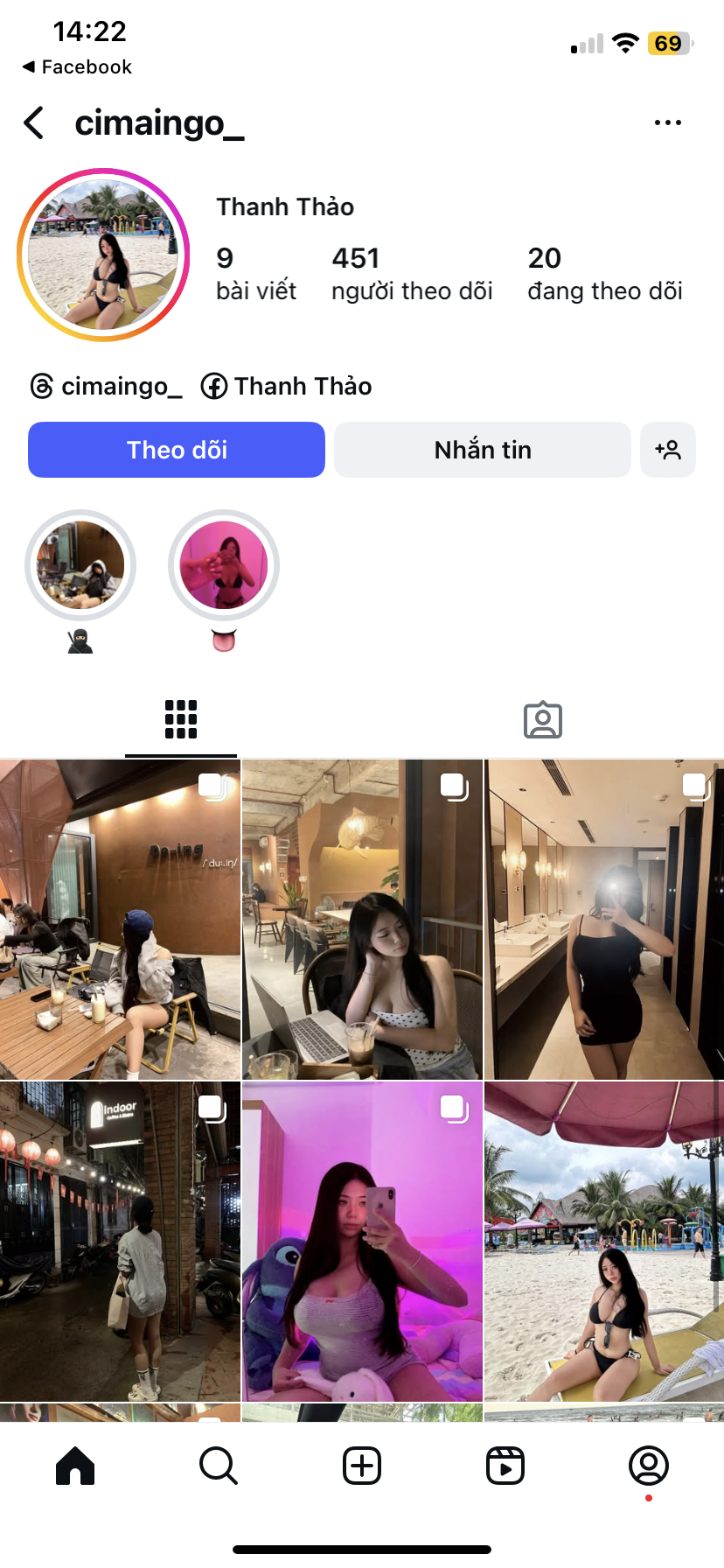Open the Thanh Thảo Facebook link
Screen dimensions: 724x1568
pyautogui.click(x=287, y=386)
